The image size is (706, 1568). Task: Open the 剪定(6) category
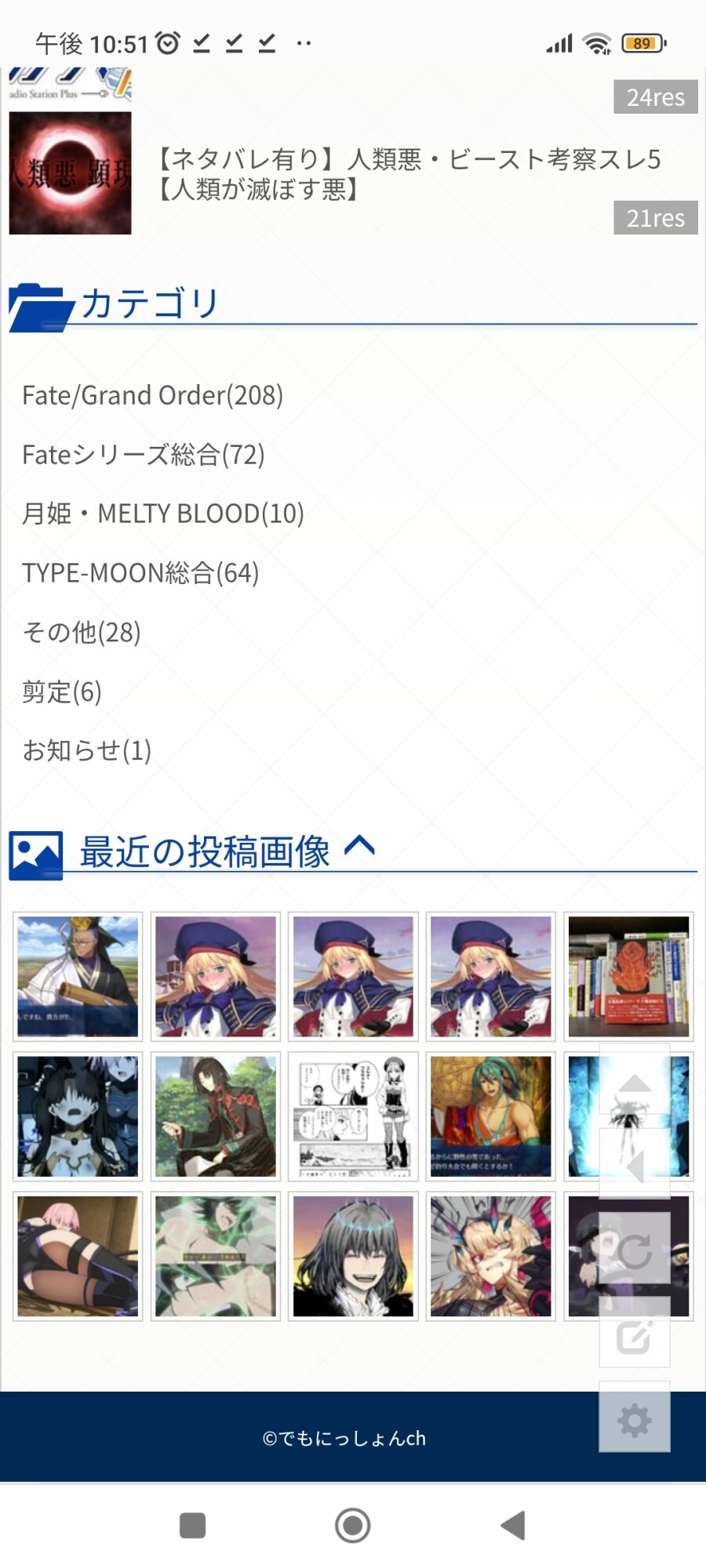click(x=62, y=691)
